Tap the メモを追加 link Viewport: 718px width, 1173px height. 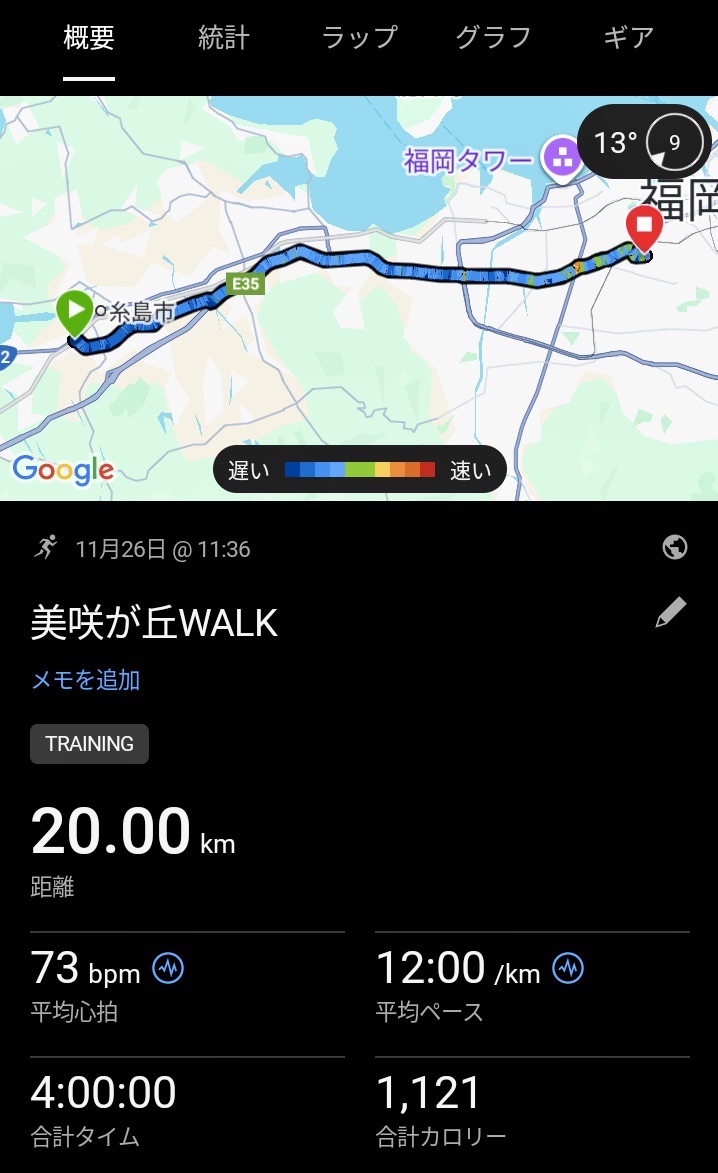(86, 680)
